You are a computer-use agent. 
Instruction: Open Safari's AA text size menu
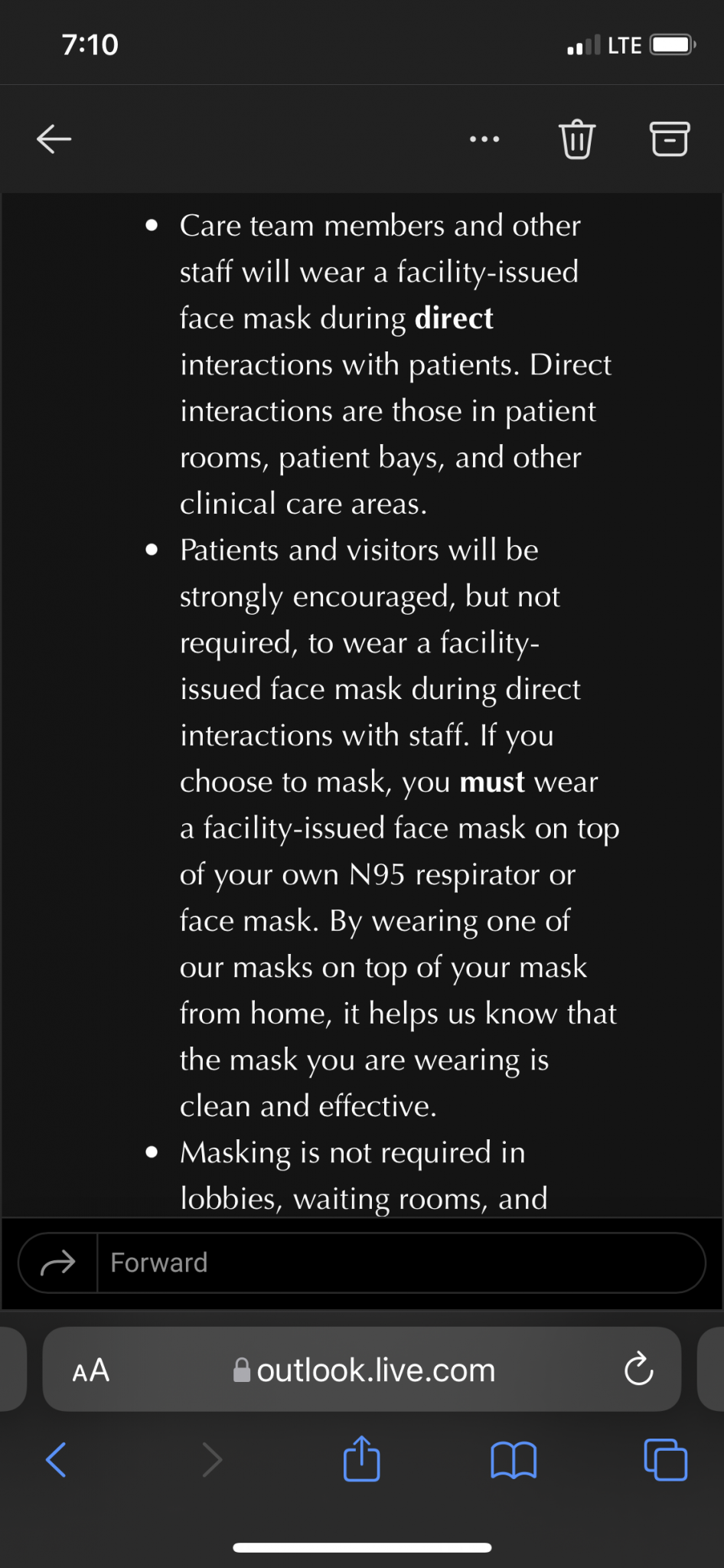pos(91,1370)
